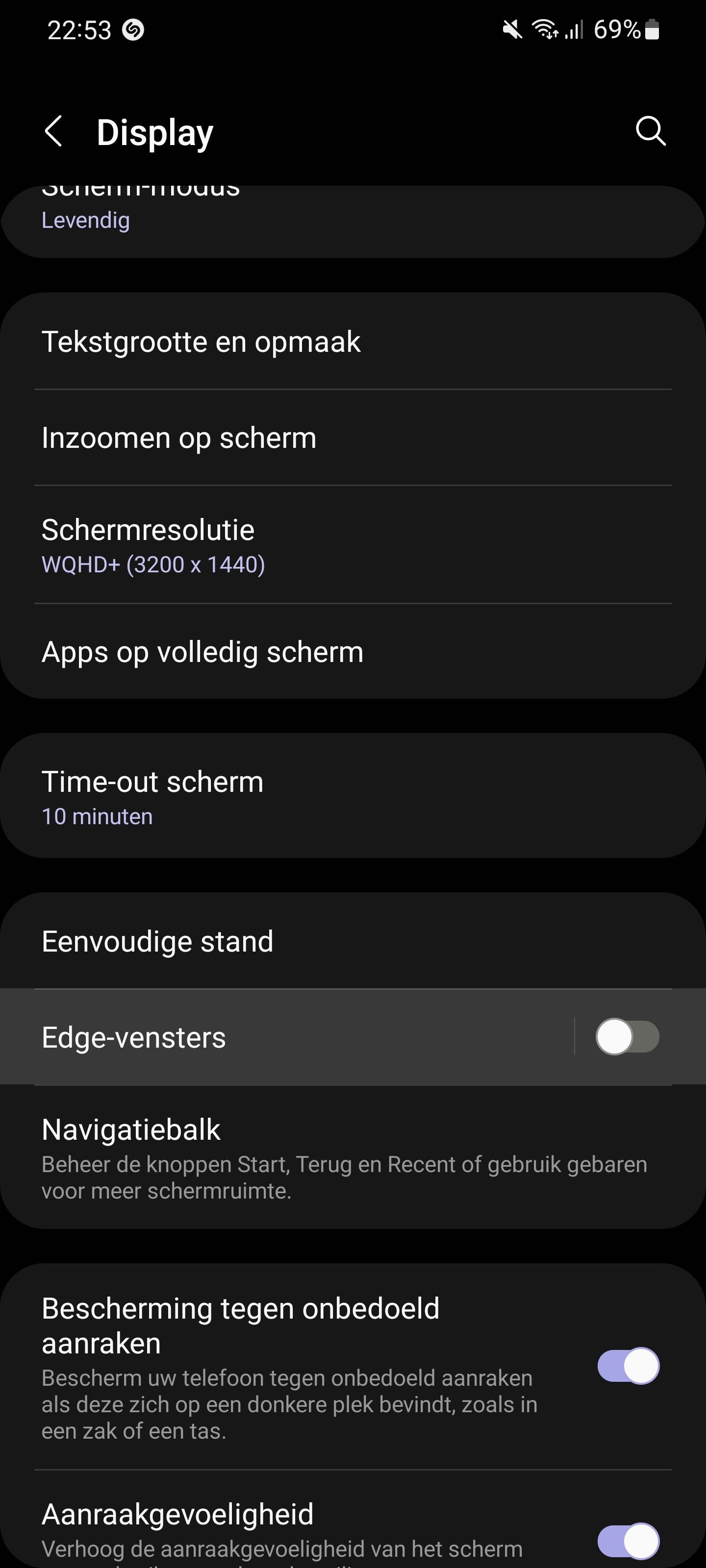Screen dimensions: 706x1568
Task: Go back from Display settings
Action: coord(53,131)
